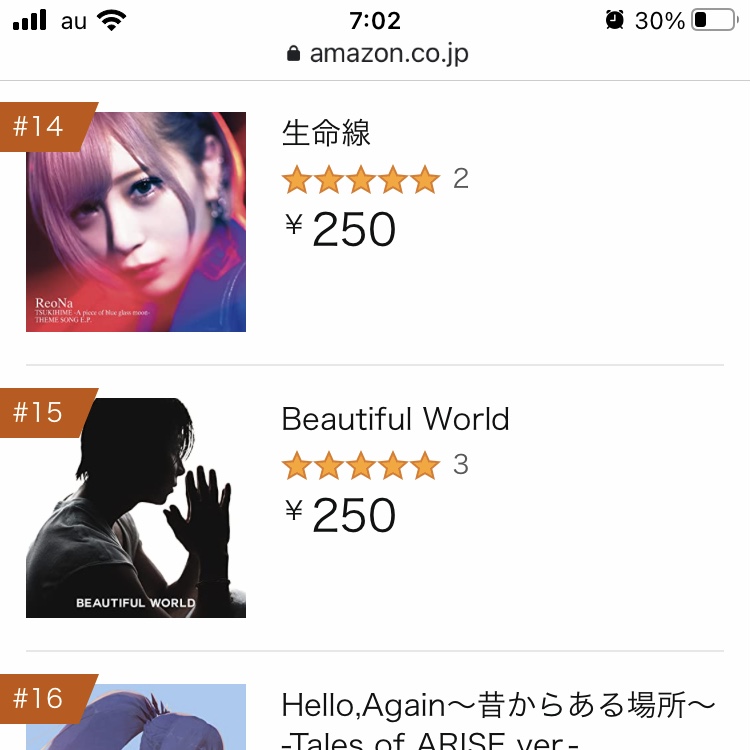Screen dimensions: 750x750
Task: Open the Beautiful World album cover
Action: (136, 508)
